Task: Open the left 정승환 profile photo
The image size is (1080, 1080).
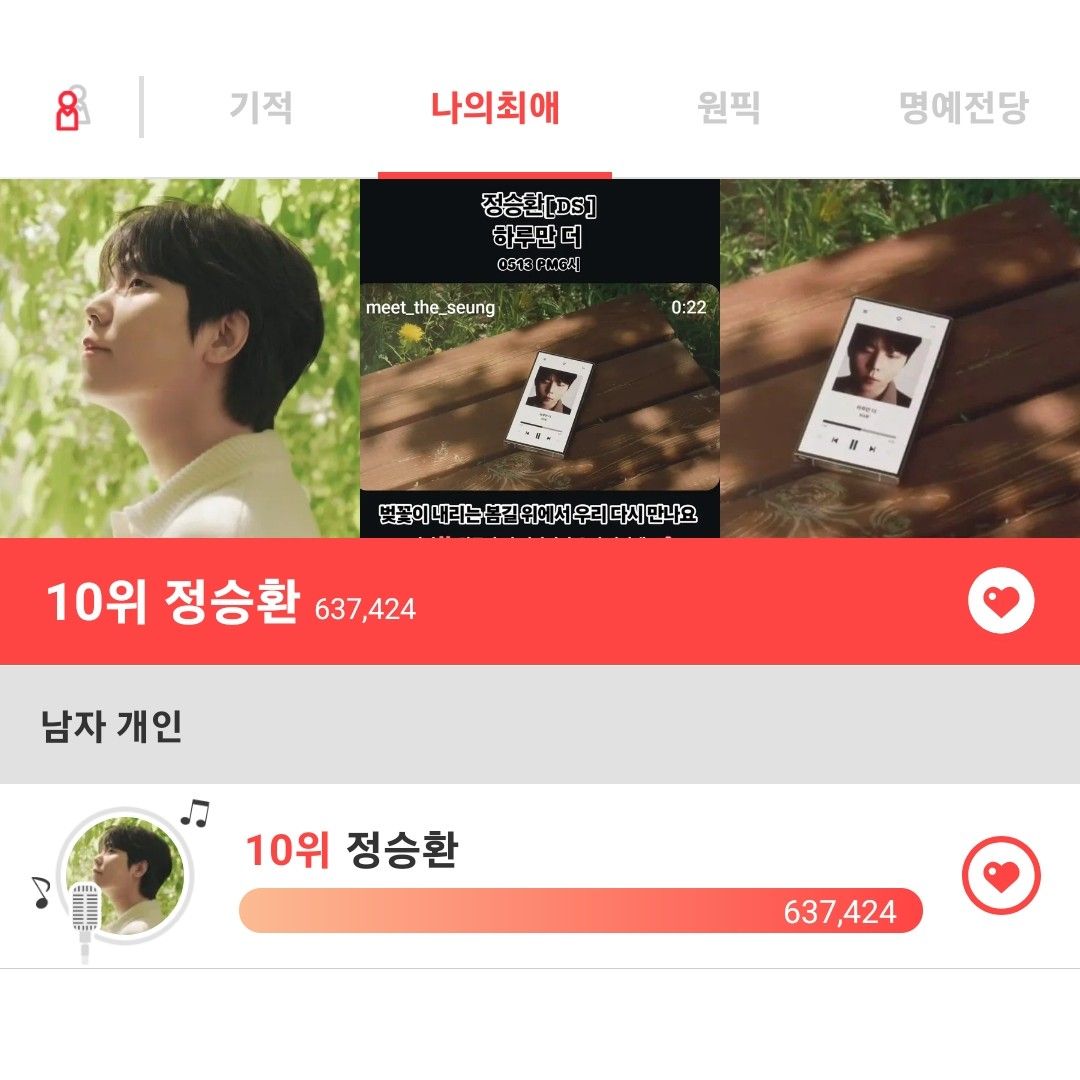Action: tap(180, 358)
